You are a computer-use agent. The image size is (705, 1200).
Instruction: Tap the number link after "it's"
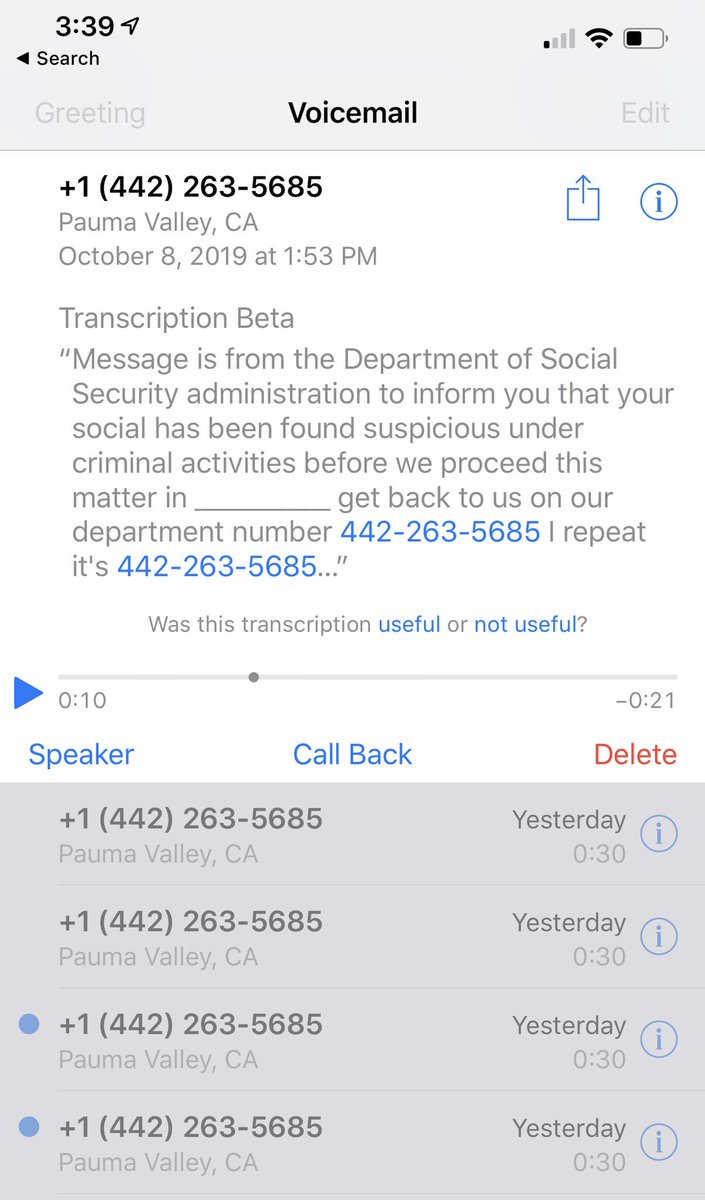tap(217, 567)
